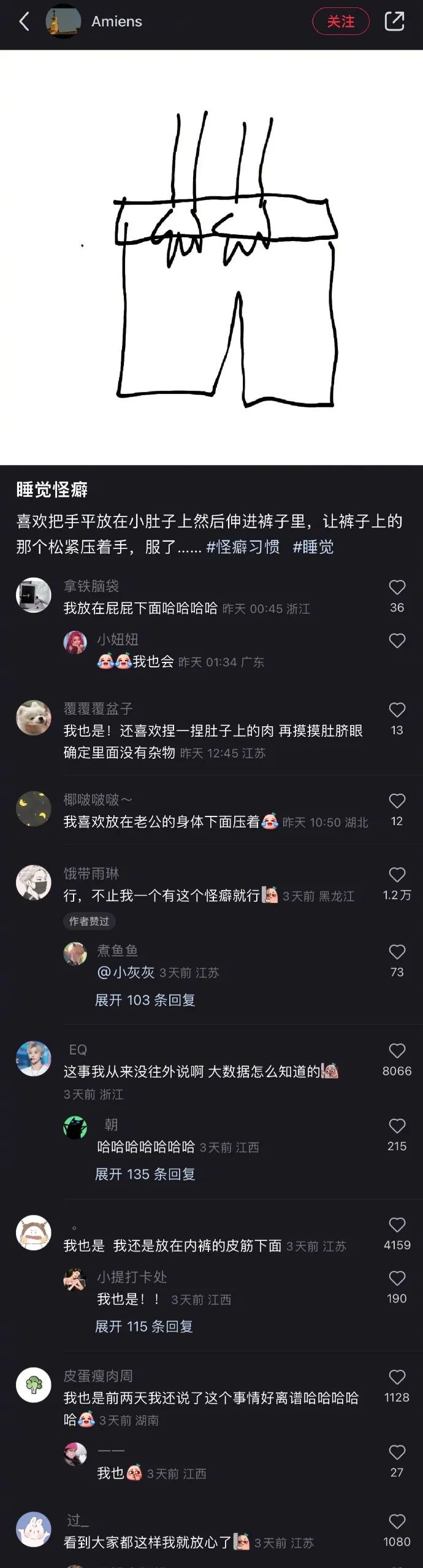Like 拿铁脑袋's comment
The width and height of the screenshot is (423, 1568).
coord(397,588)
